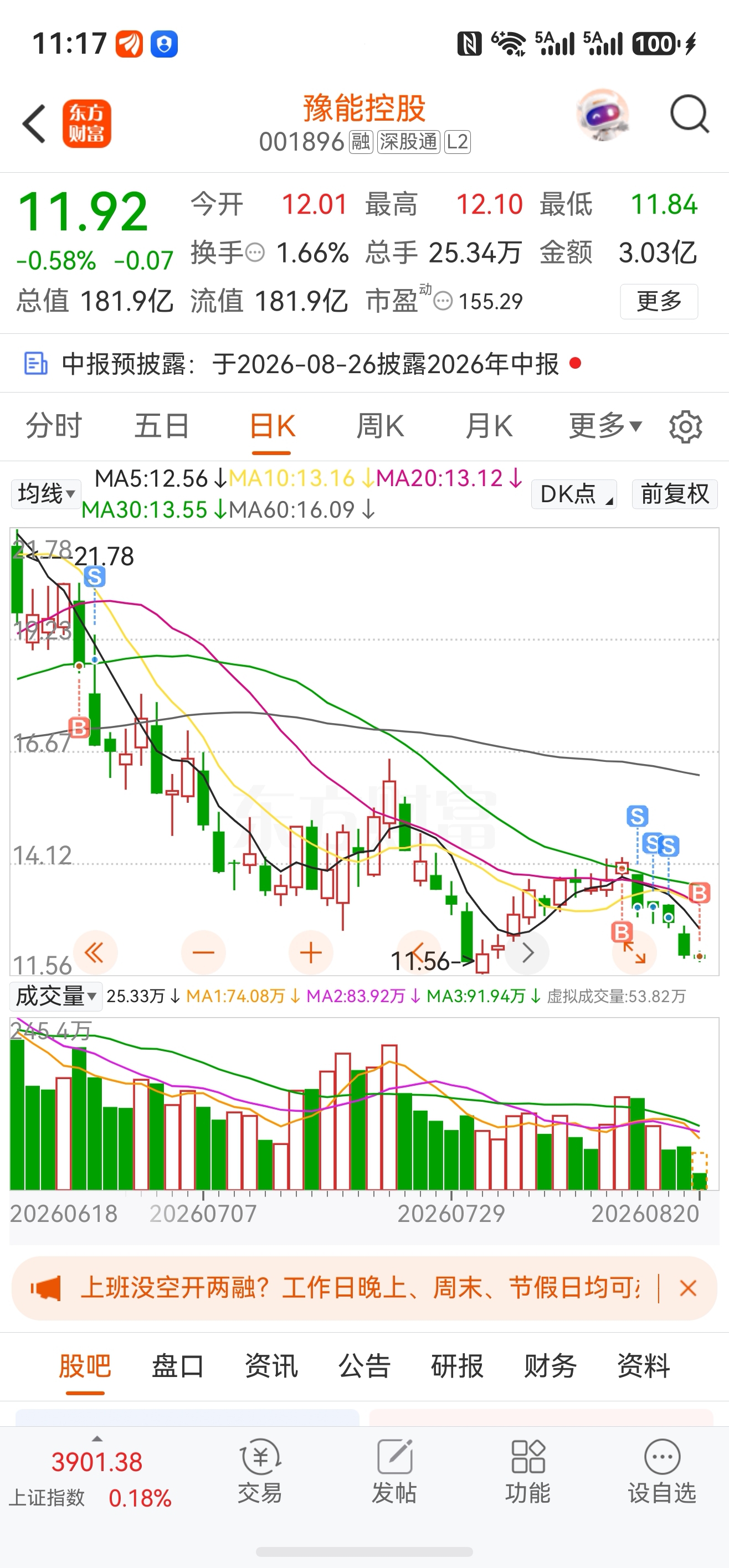Viewport: 729px width, 1568px height.
Task: Zoom in chart with plus button
Action: pyautogui.click(x=311, y=953)
